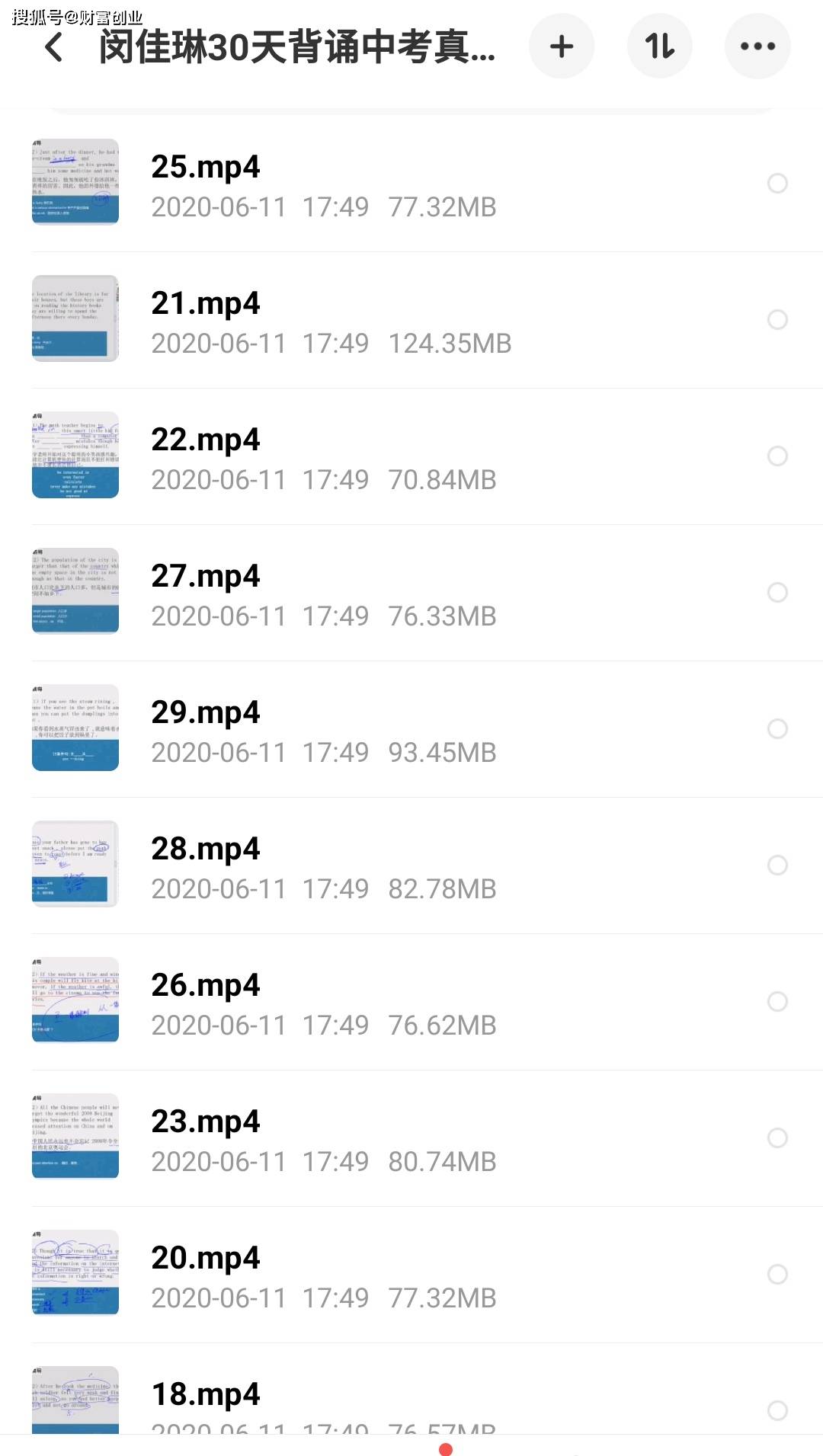Open the sort order options
823x1456 pixels.
coord(659,46)
